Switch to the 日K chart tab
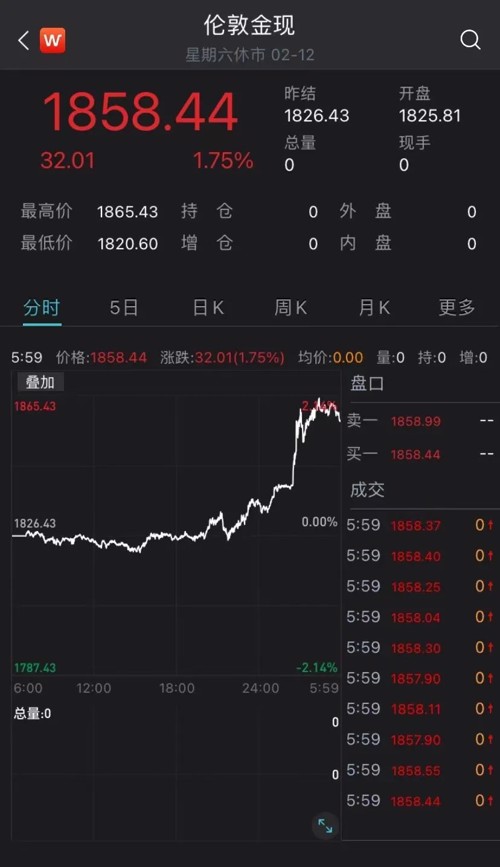500x867 pixels. (208, 307)
